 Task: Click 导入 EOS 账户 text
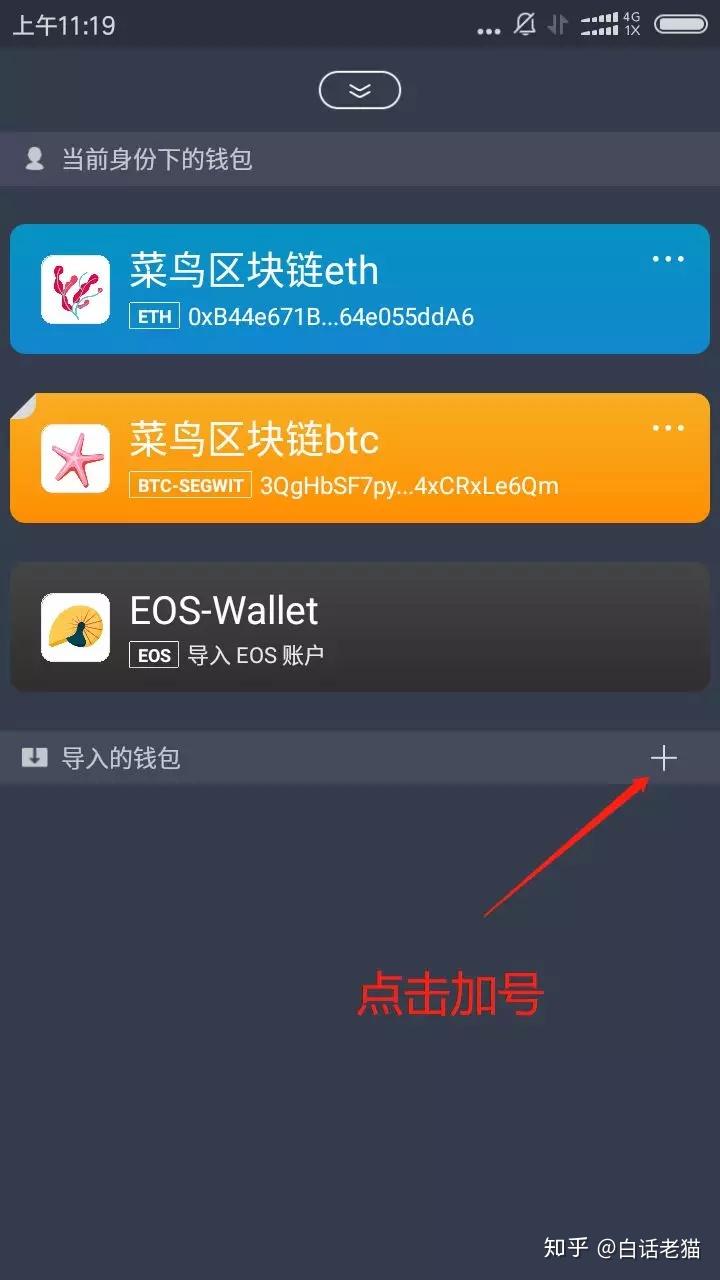tap(255, 657)
